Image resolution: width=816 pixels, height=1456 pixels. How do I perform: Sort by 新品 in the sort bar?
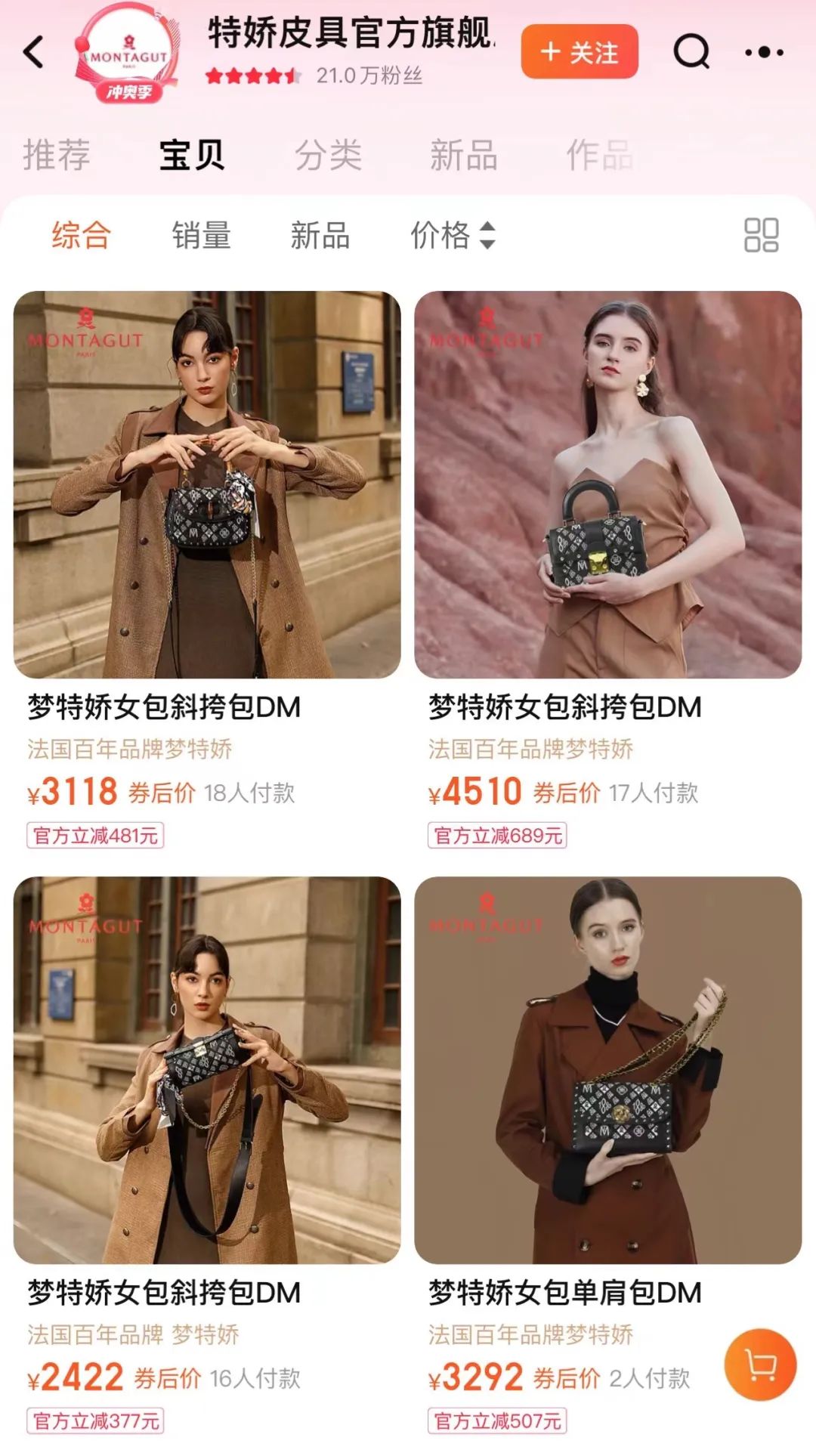coord(320,235)
